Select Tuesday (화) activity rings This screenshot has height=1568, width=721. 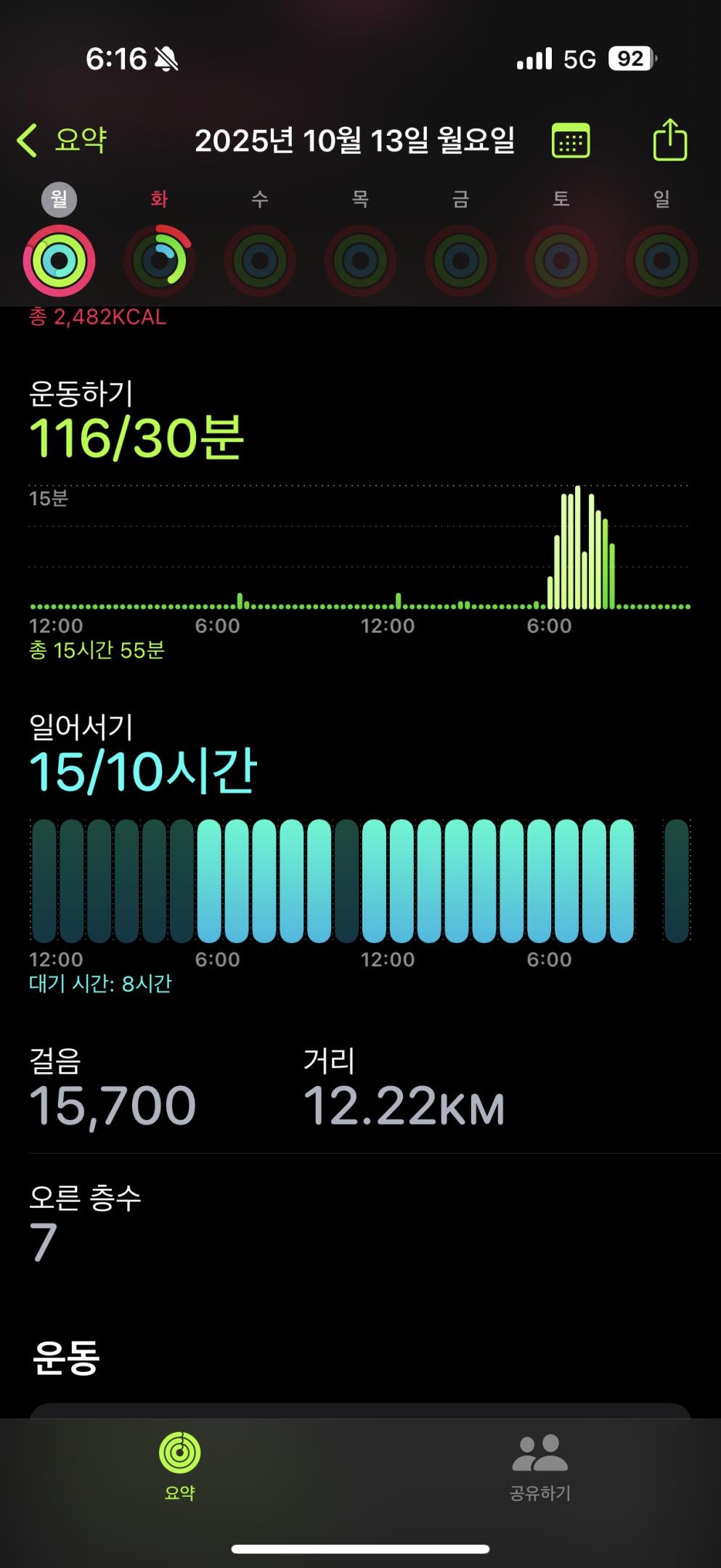160,261
